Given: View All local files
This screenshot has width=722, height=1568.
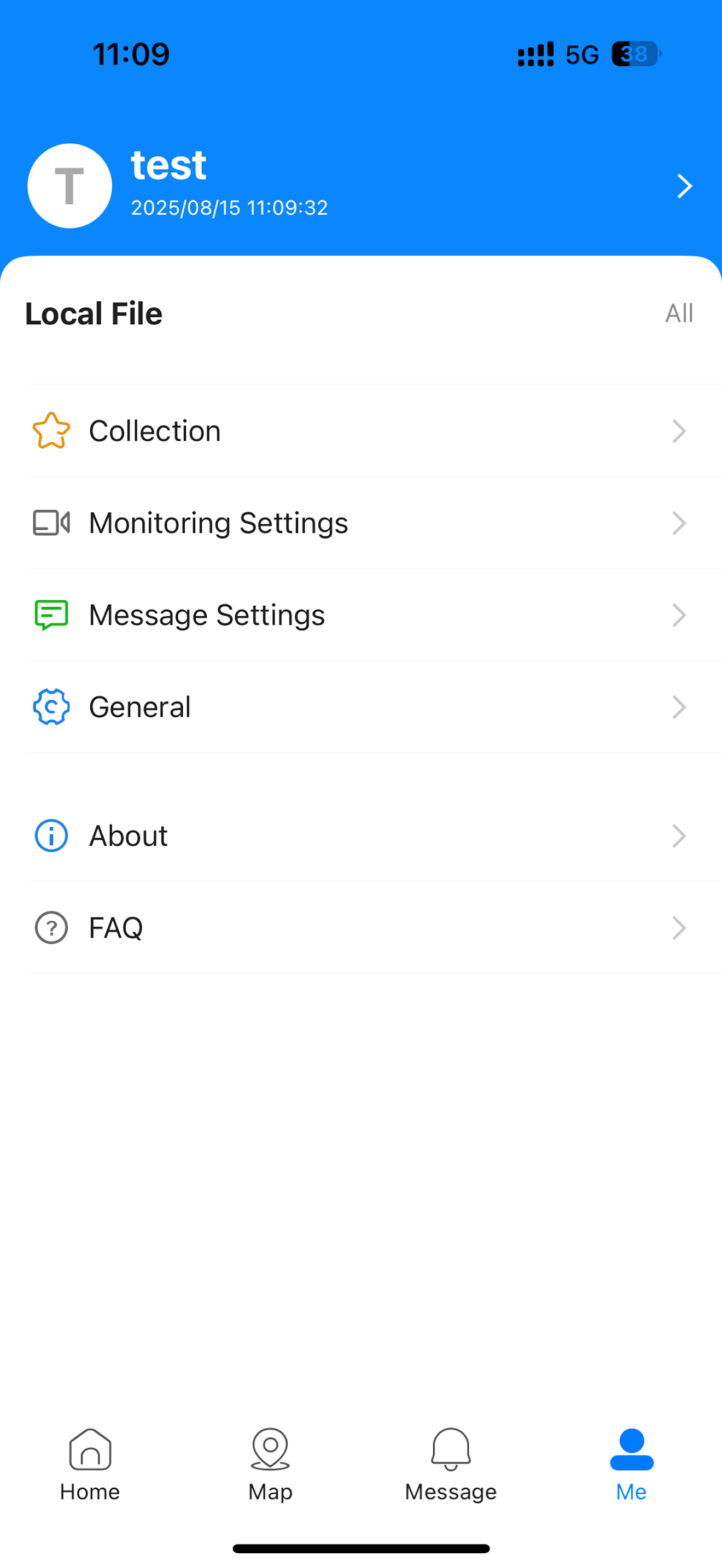Looking at the screenshot, I should coord(679,313).
